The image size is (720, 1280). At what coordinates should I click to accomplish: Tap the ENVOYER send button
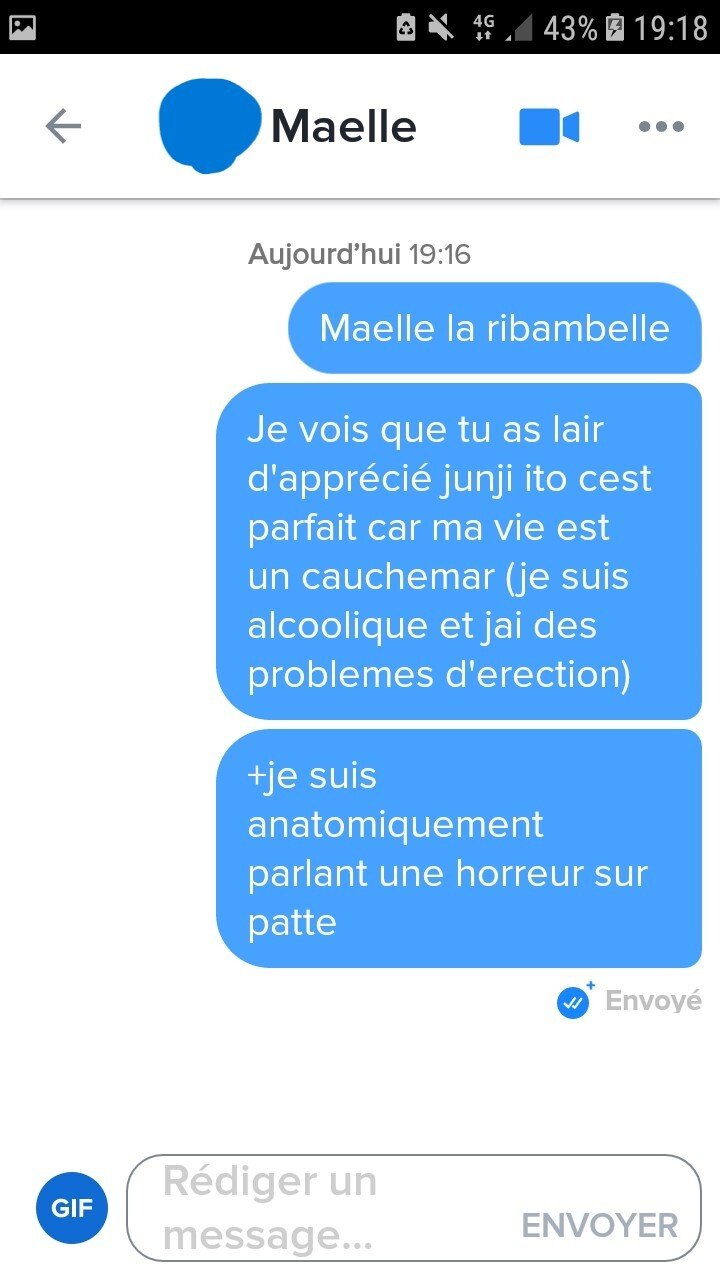click(x=600, y=1225)
